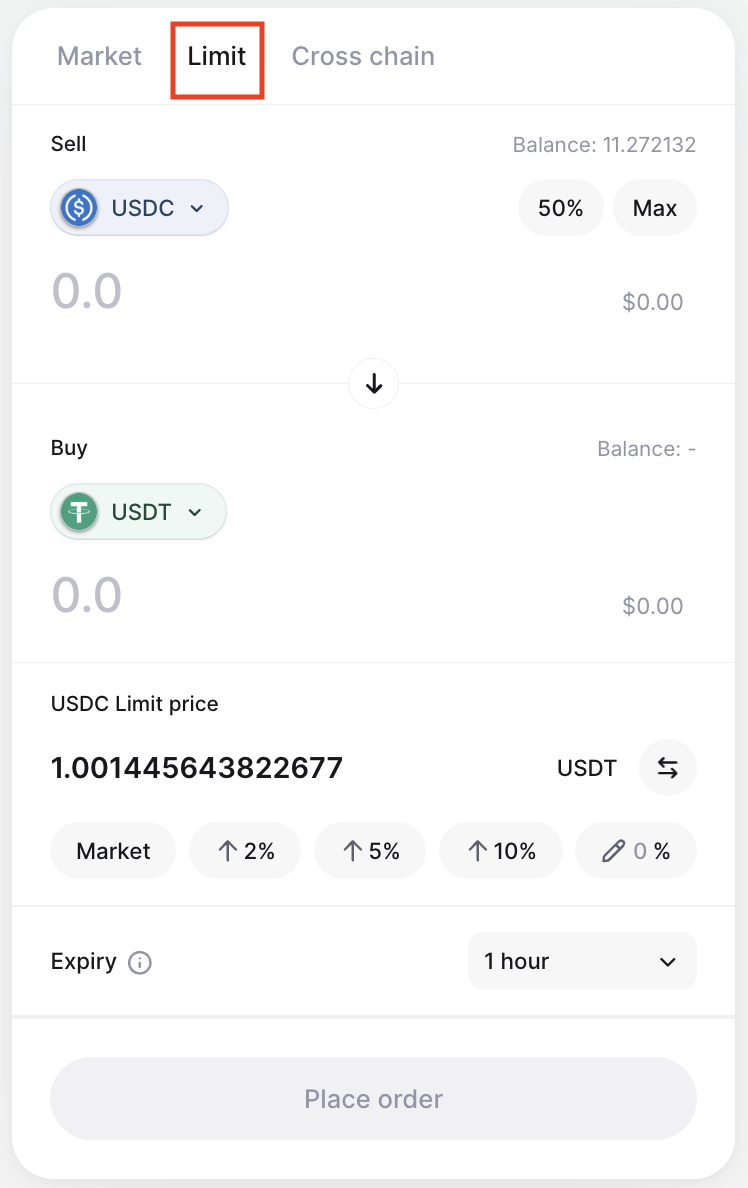
Task: Expand the 1 hour expiry dropdown
Action: point(582,961)
